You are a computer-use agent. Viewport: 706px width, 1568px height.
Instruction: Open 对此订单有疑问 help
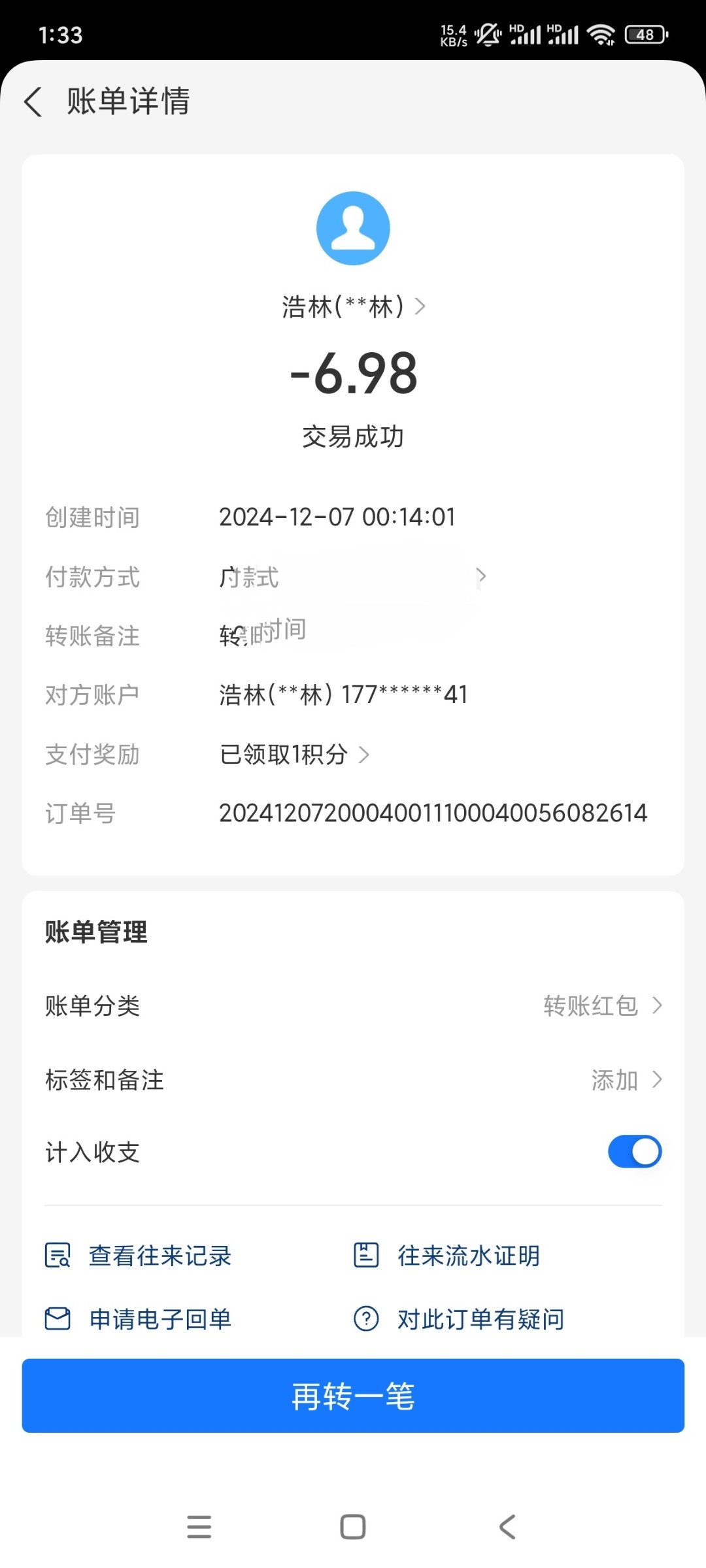pyautogui.click(x=459, y=1318)
